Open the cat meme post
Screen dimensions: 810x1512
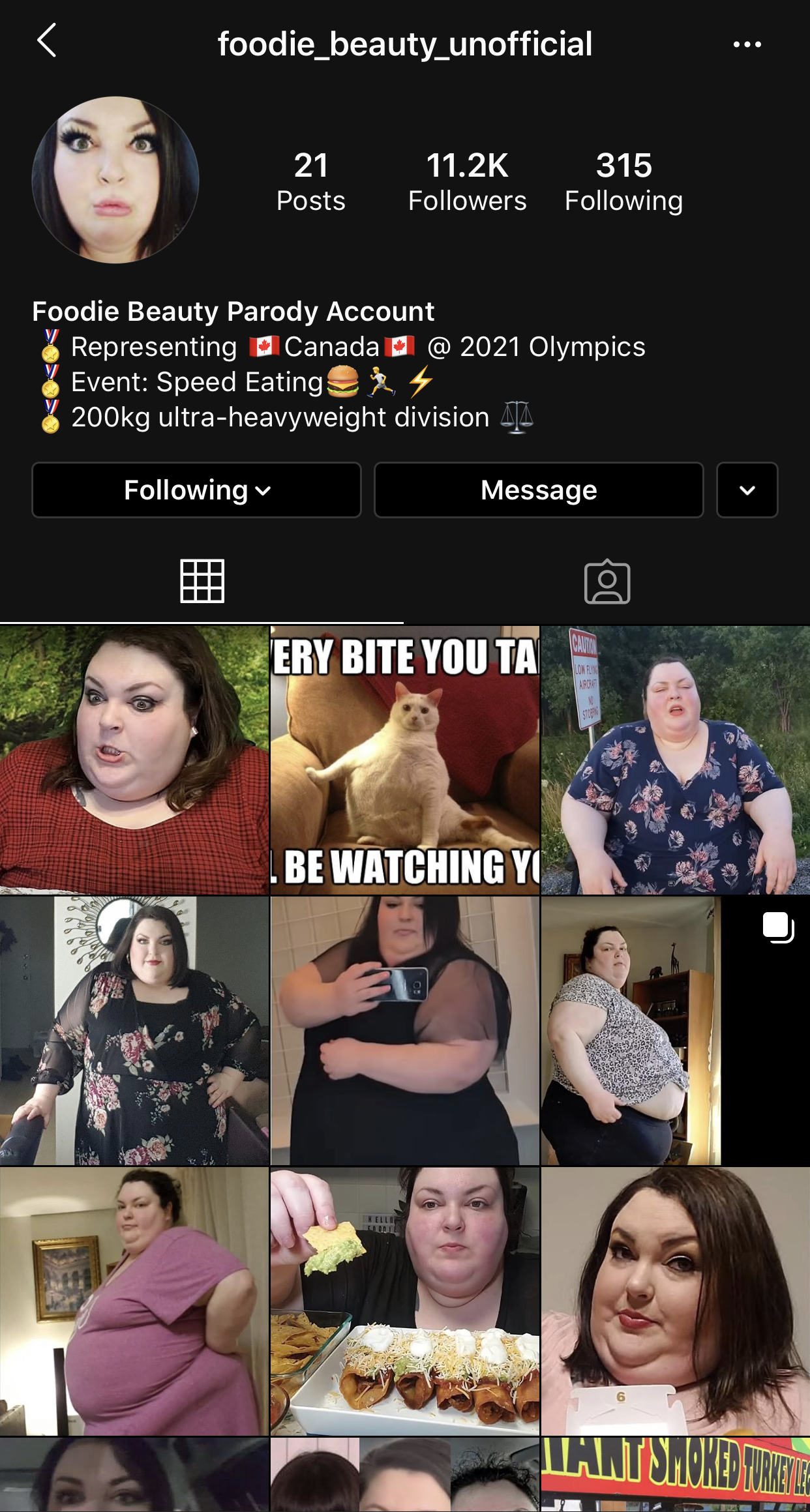(405, 760)
